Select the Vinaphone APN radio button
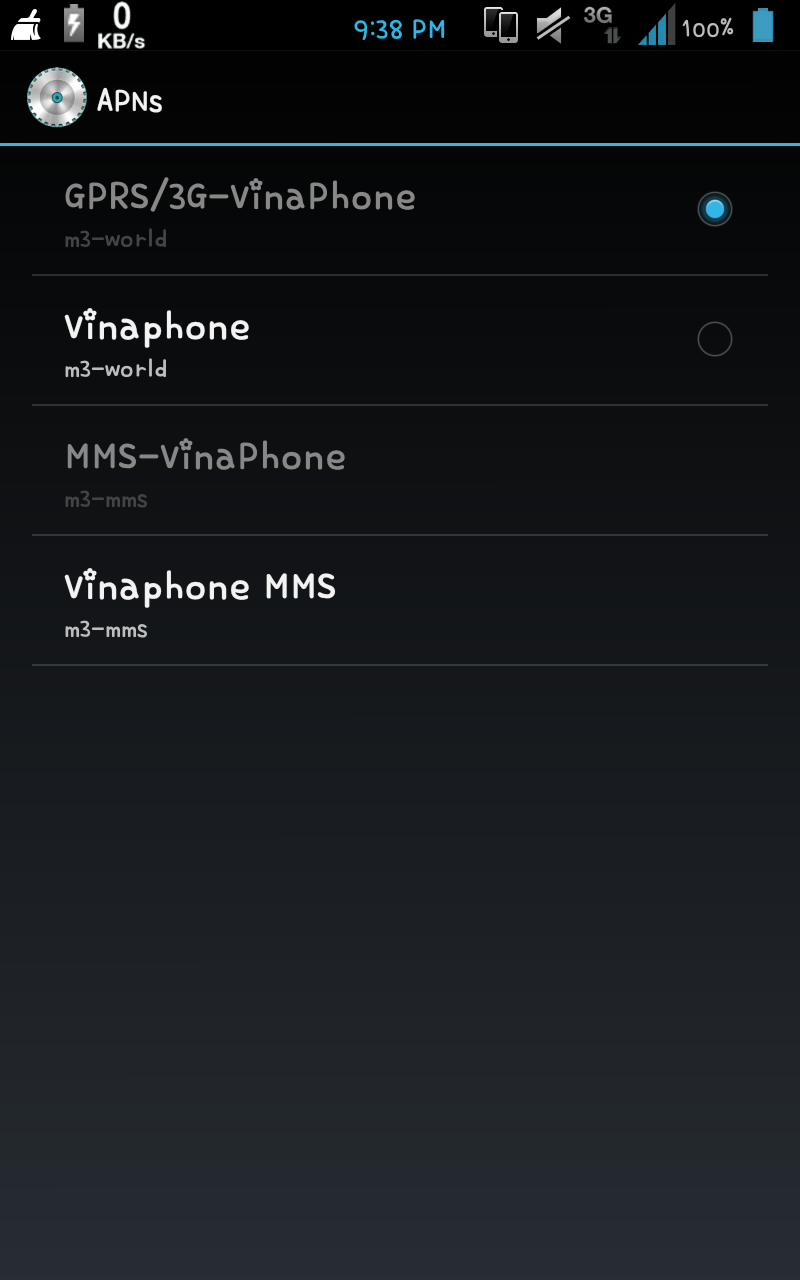Image resolution: width=800 pixels, height=1280 pixels. [714, 340]
